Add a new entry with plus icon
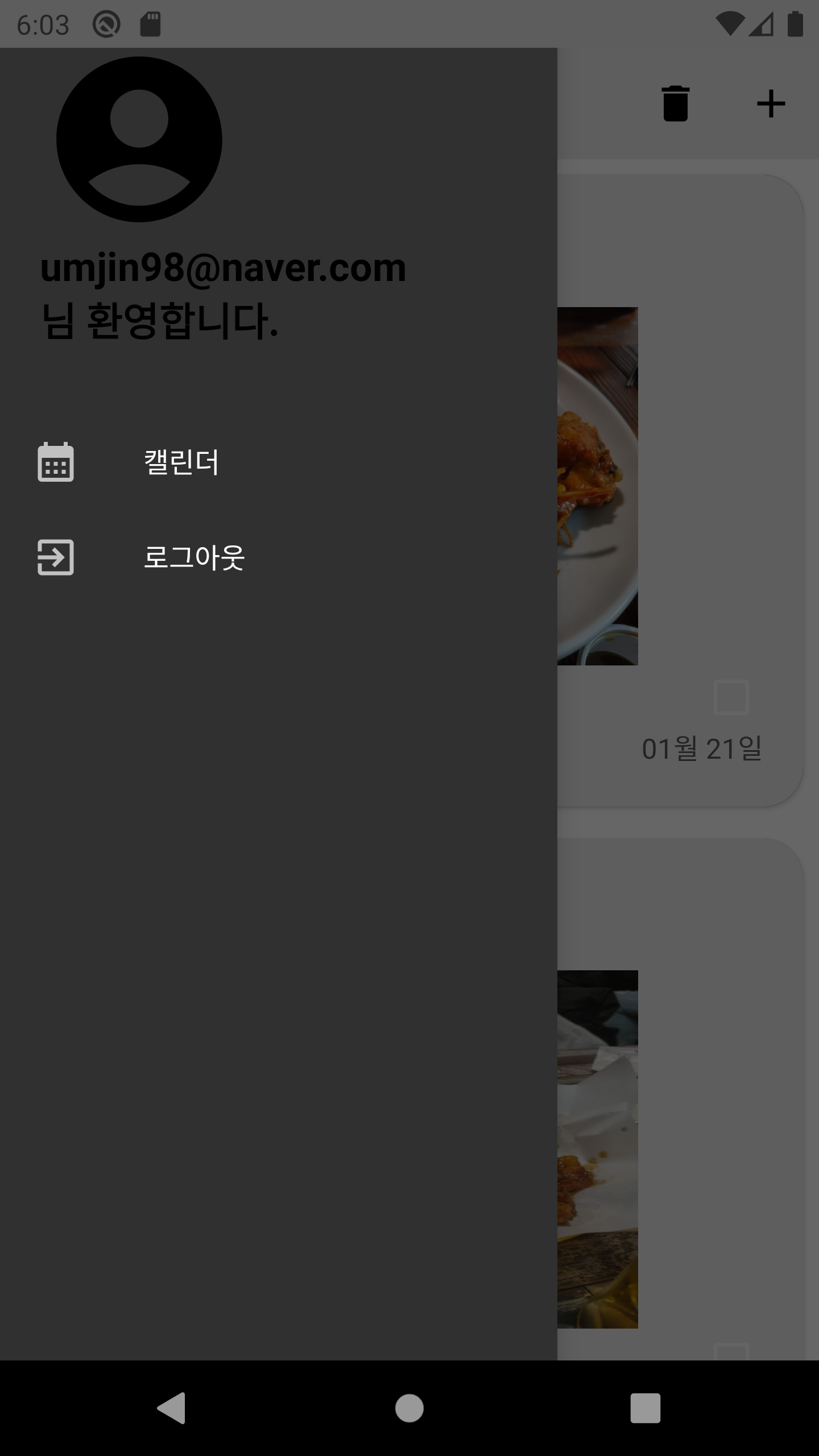 pyautogui.click(x=771, y=104)
